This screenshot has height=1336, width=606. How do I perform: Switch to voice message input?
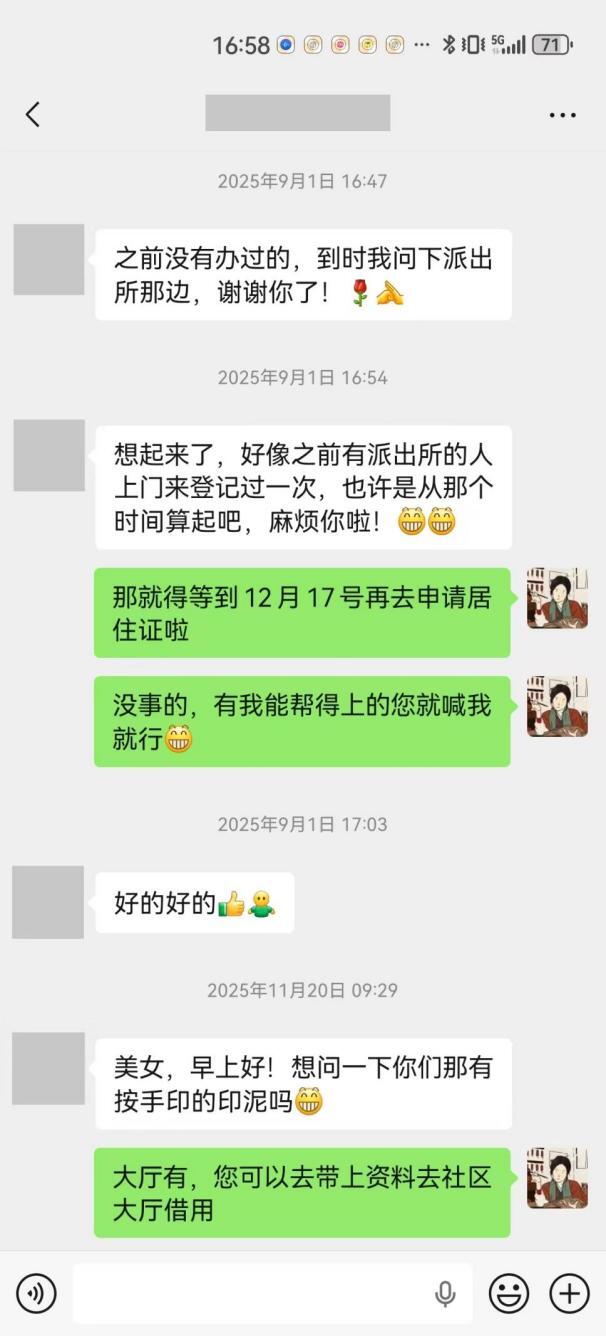[x=37, y=1293]
